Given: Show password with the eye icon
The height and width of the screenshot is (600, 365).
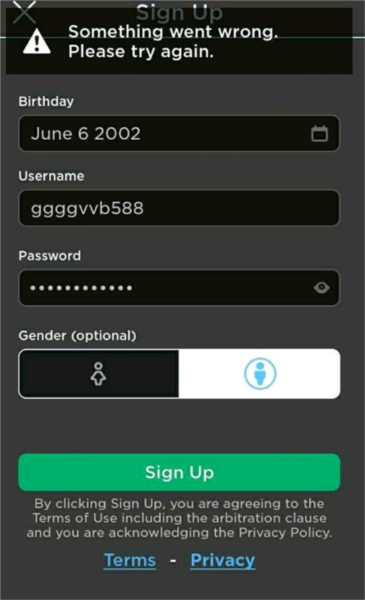Looking at the screenshot, I should point(321,287).
